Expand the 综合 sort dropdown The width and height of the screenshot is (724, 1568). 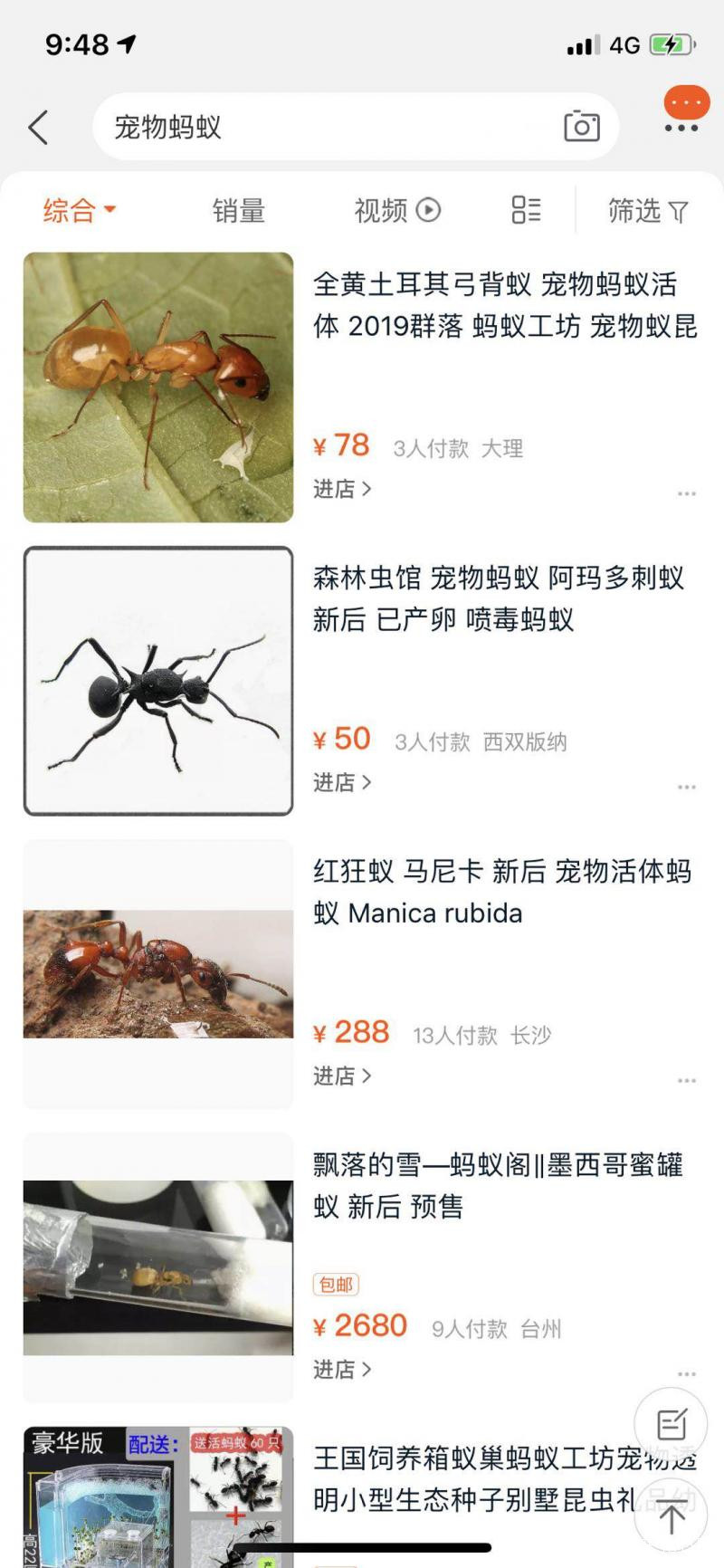(x=80, y=211)
